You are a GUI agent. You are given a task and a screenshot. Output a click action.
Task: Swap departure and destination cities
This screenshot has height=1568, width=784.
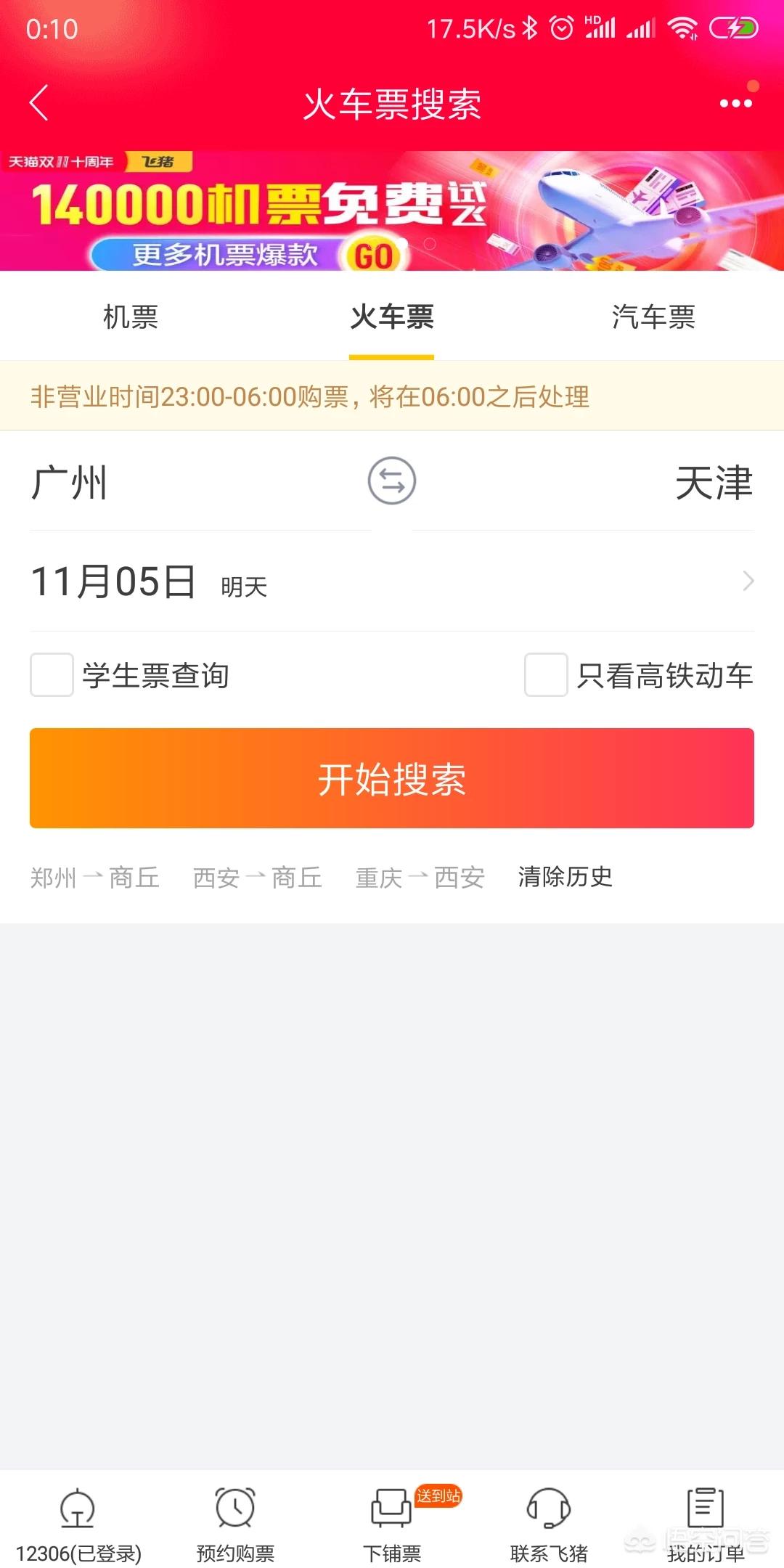pyautogui.click(x=392, y=481)
